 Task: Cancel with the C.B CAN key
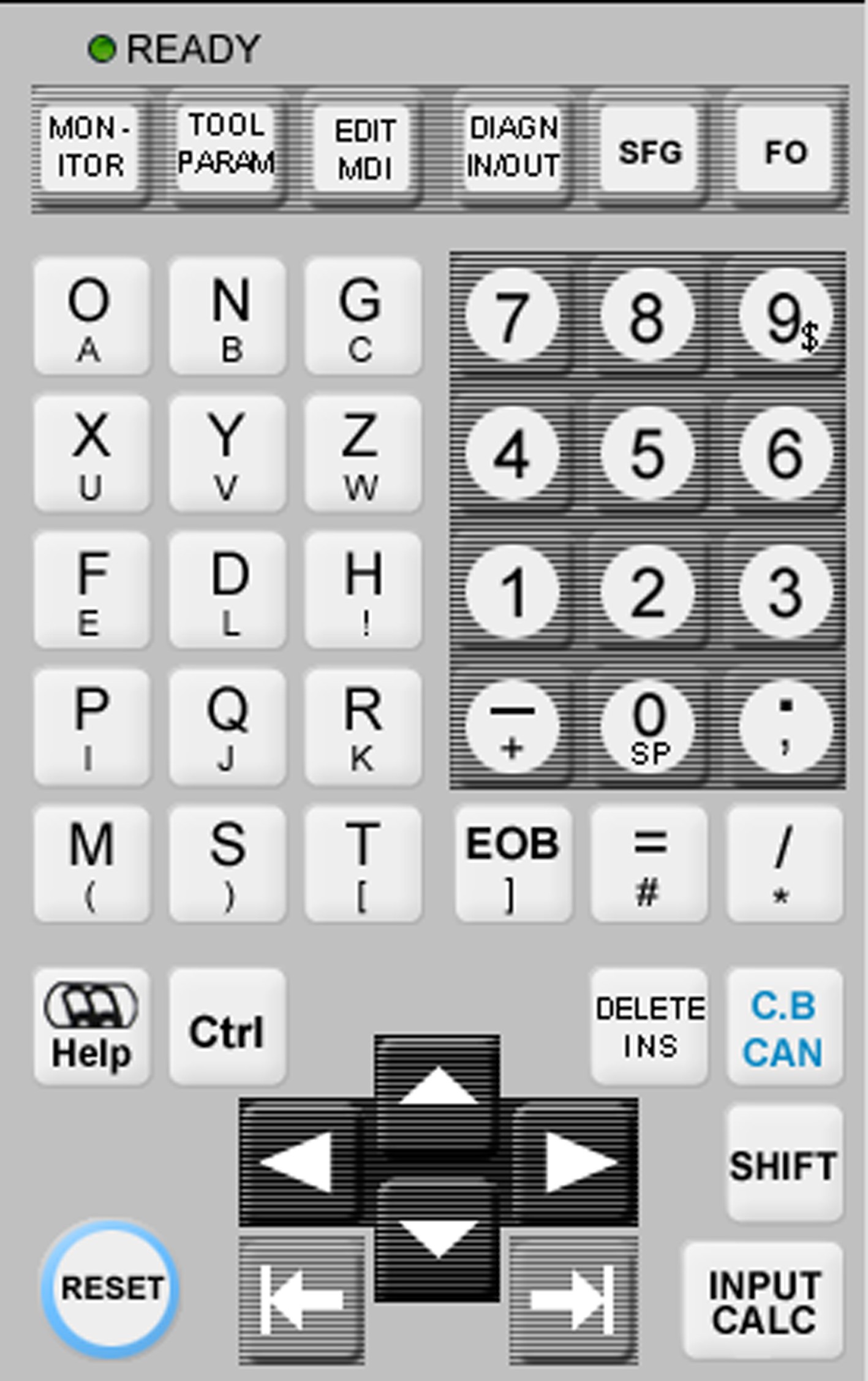pyautogui.click(x=784, y=1027)
